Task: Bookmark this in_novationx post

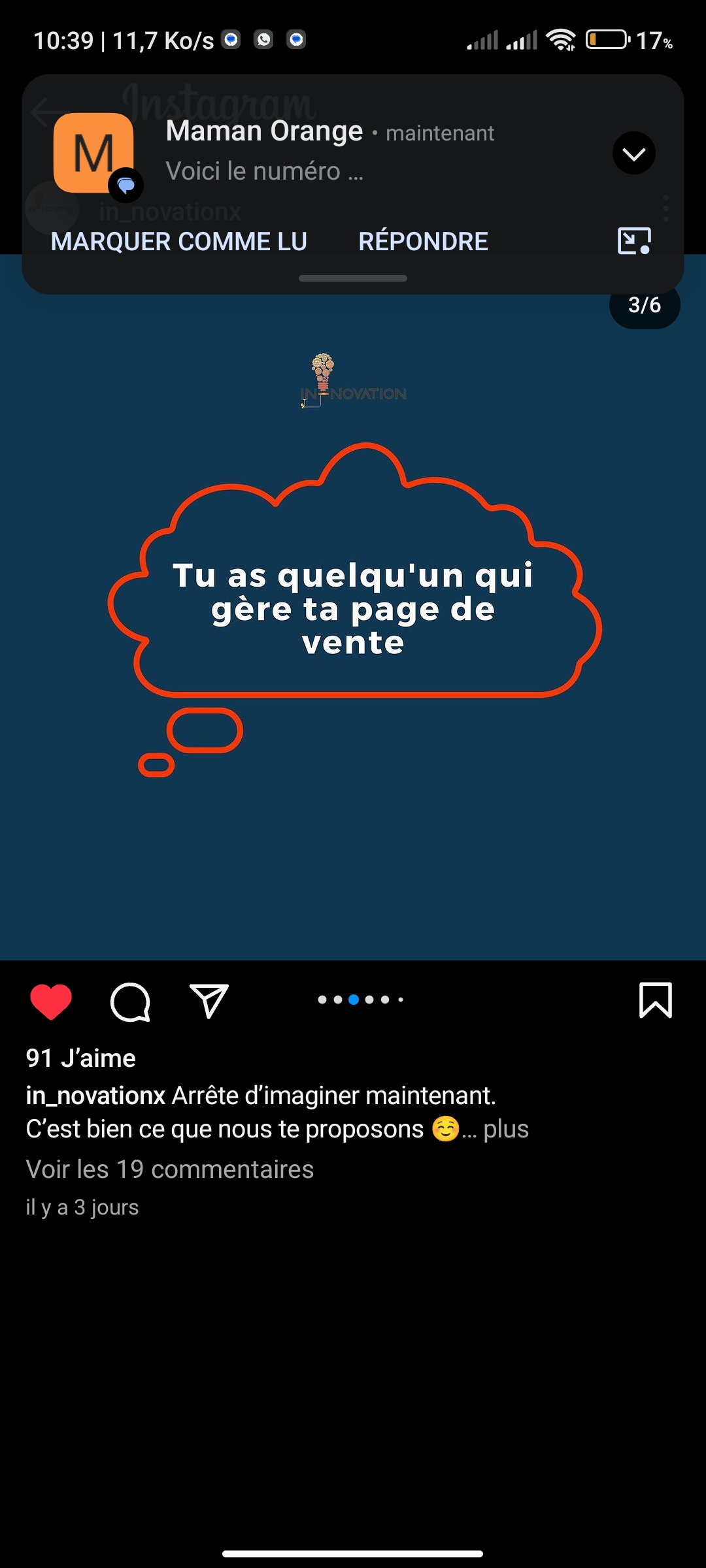Action: point(655,1000)
